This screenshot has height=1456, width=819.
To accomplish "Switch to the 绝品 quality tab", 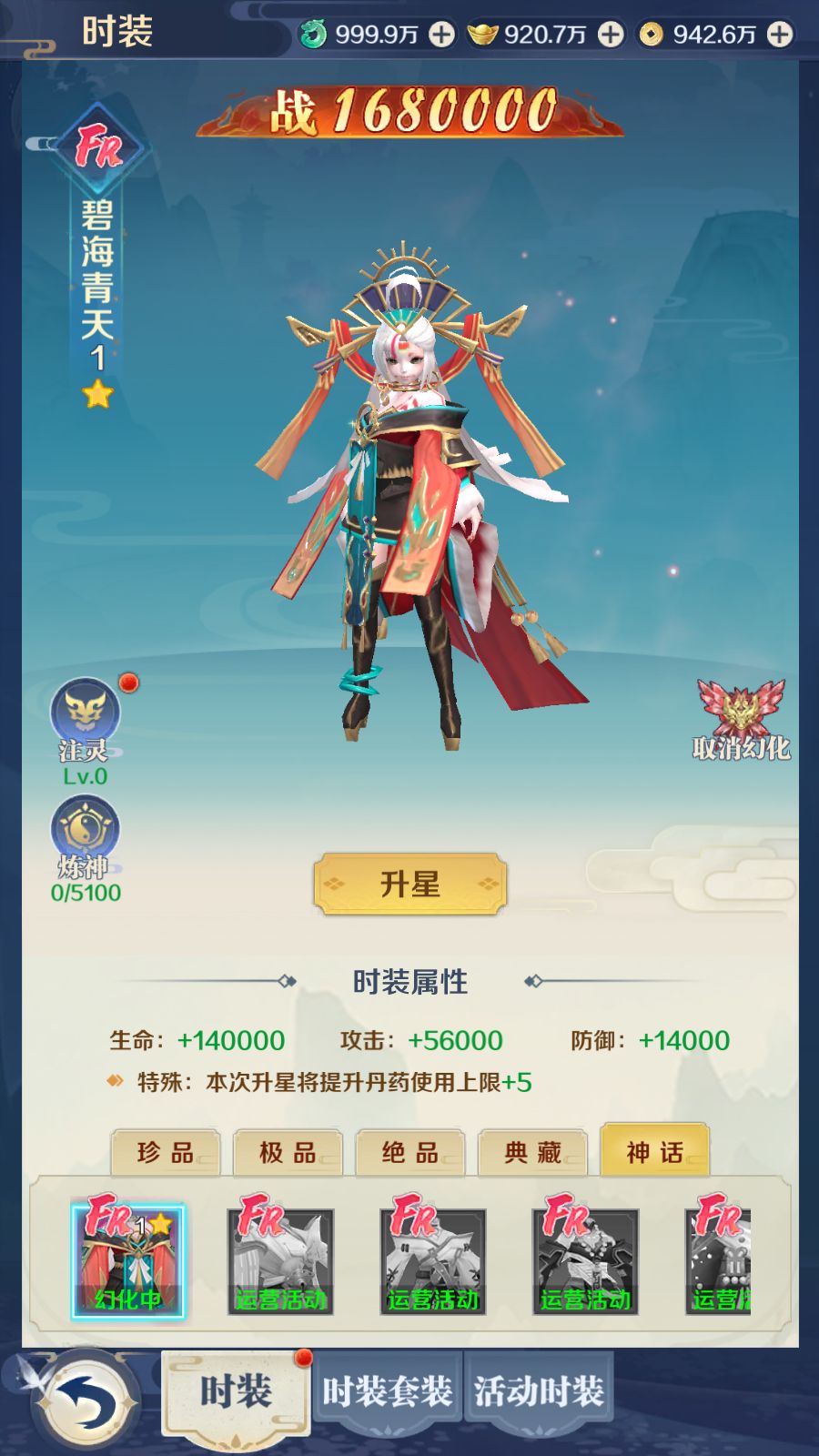I will (410, 1153).
